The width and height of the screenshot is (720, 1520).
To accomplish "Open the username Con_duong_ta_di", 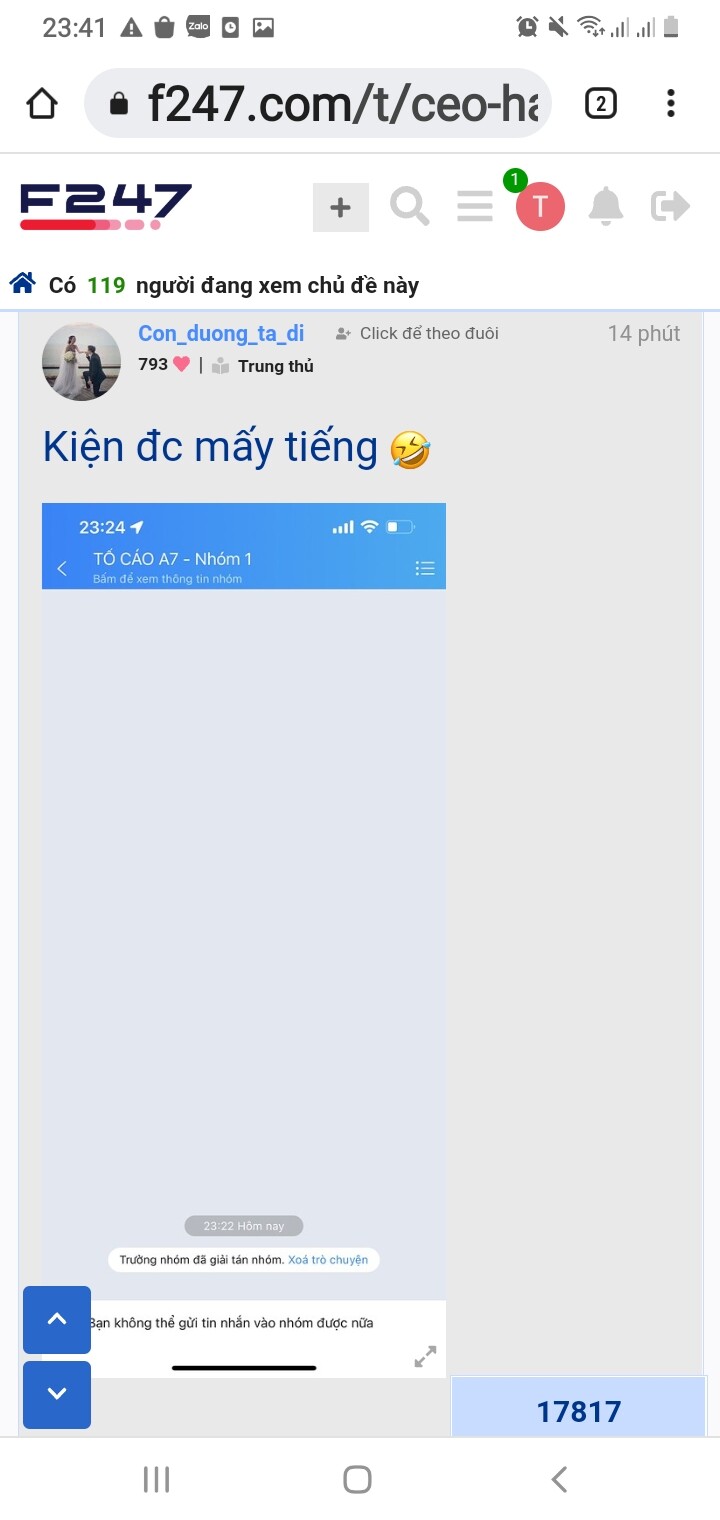I will point(221,333).
